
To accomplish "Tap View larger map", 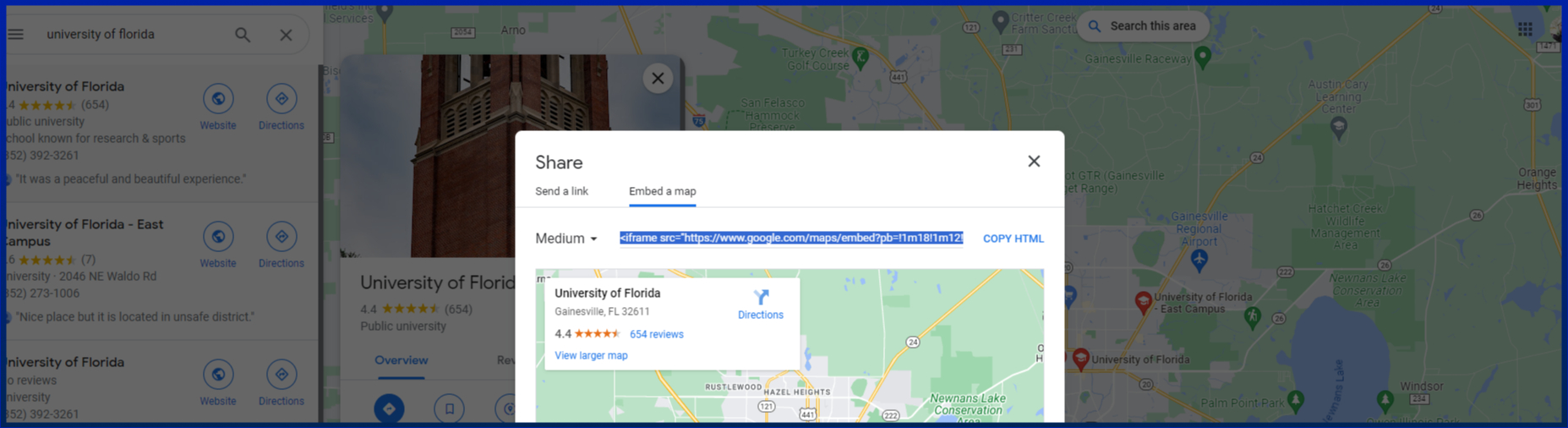I will [x=591, y=355].
